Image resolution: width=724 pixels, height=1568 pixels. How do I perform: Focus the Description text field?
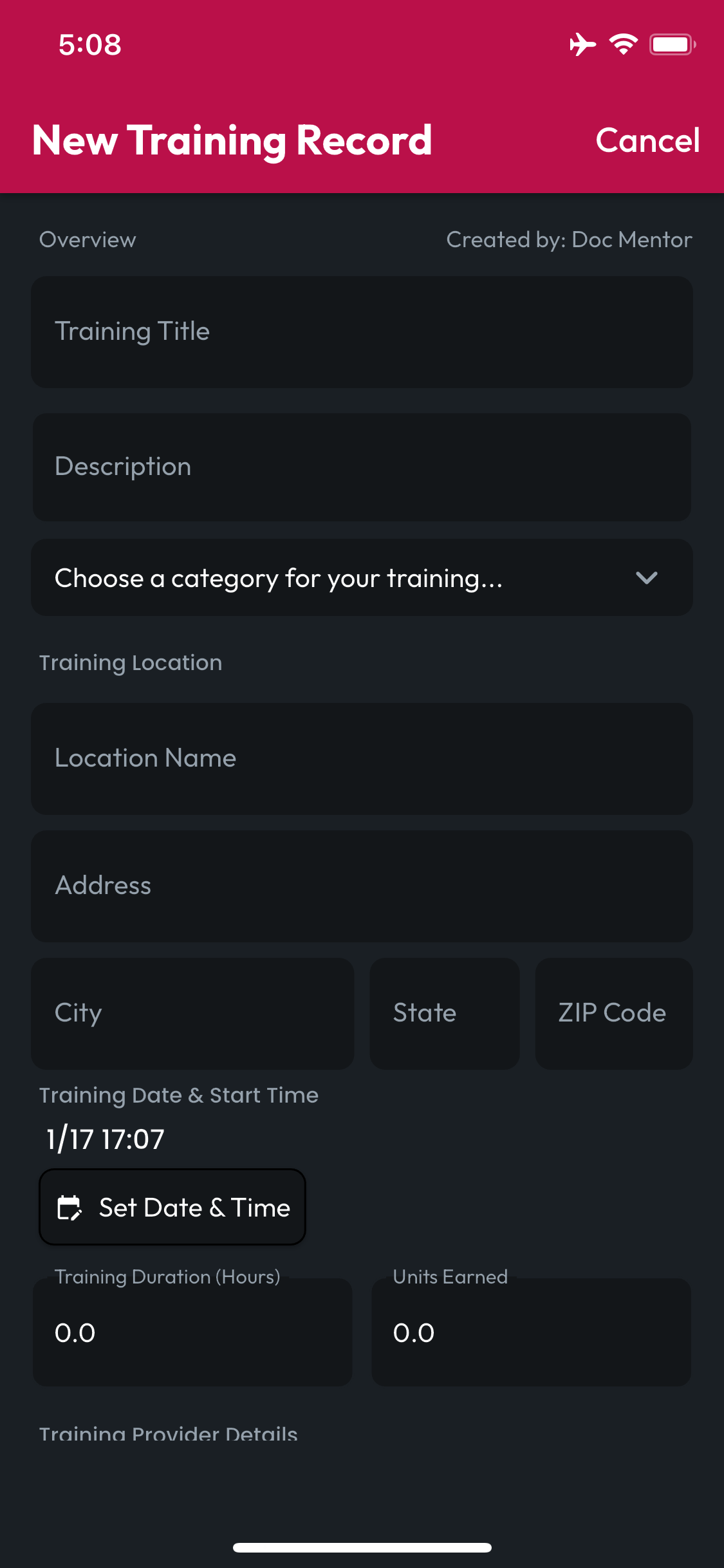click(362, 467)
